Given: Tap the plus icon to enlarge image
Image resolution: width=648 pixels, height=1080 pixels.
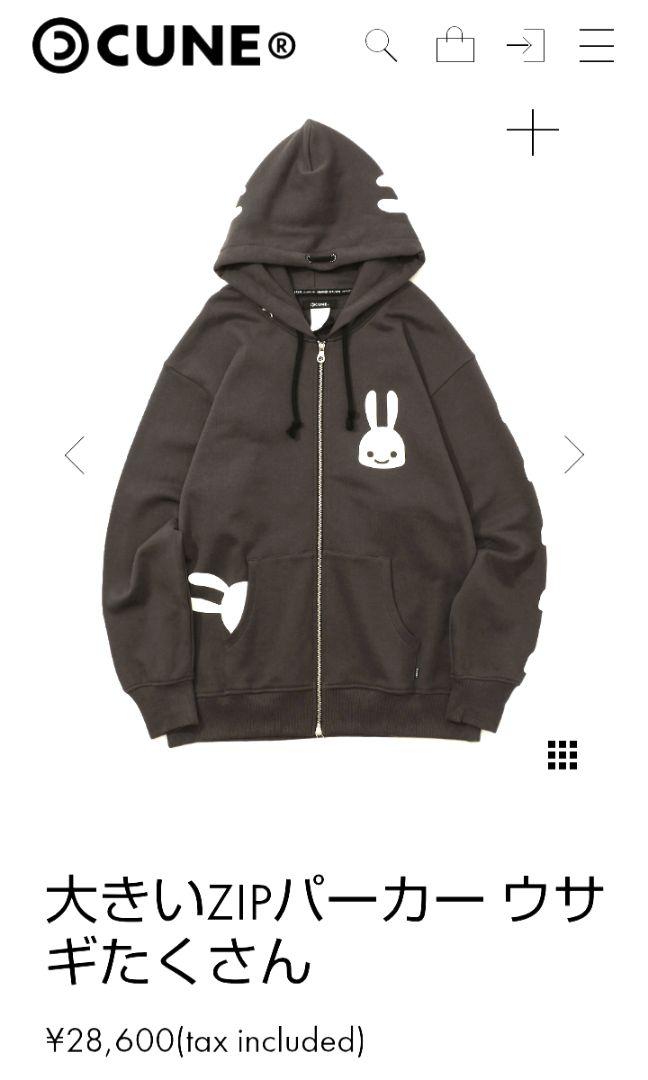Looking at the screenshot, I should point(532,132).
